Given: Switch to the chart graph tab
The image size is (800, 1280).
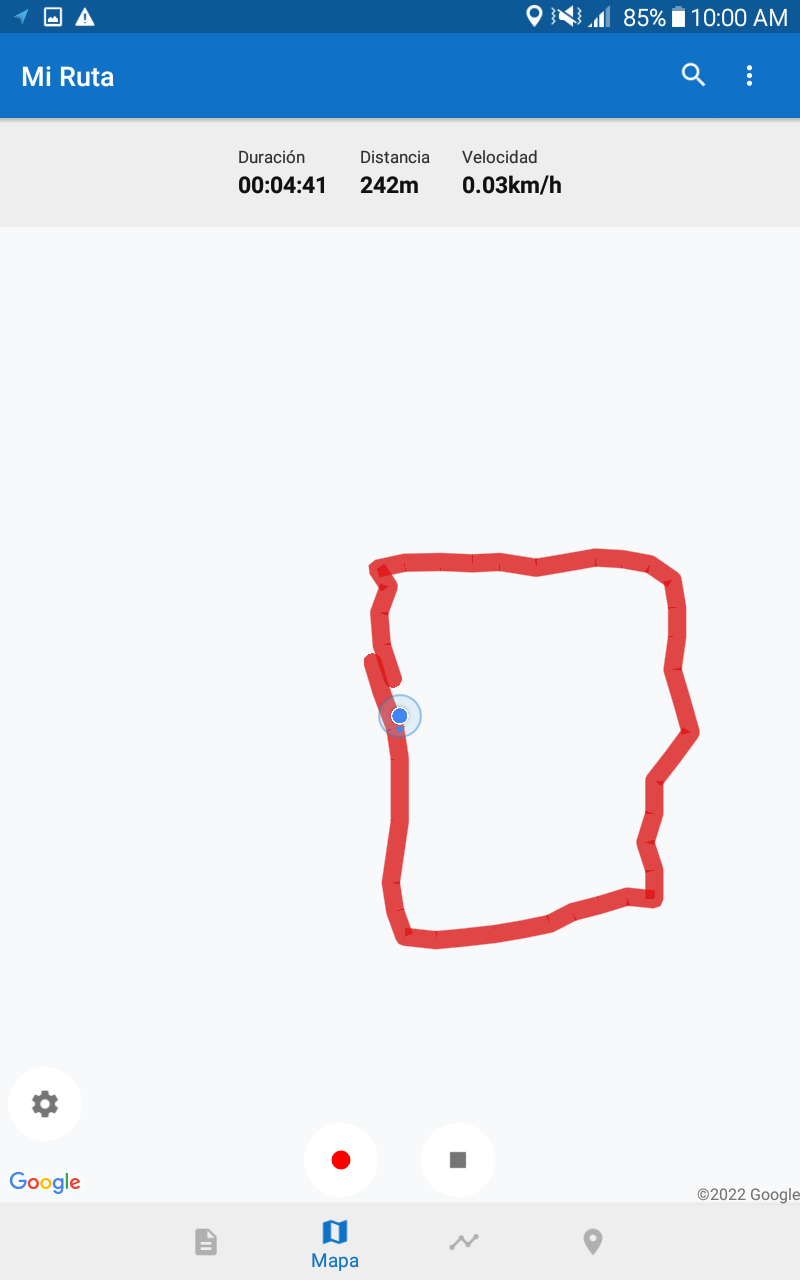Looking at the screenshot, I should (464, 1242).
